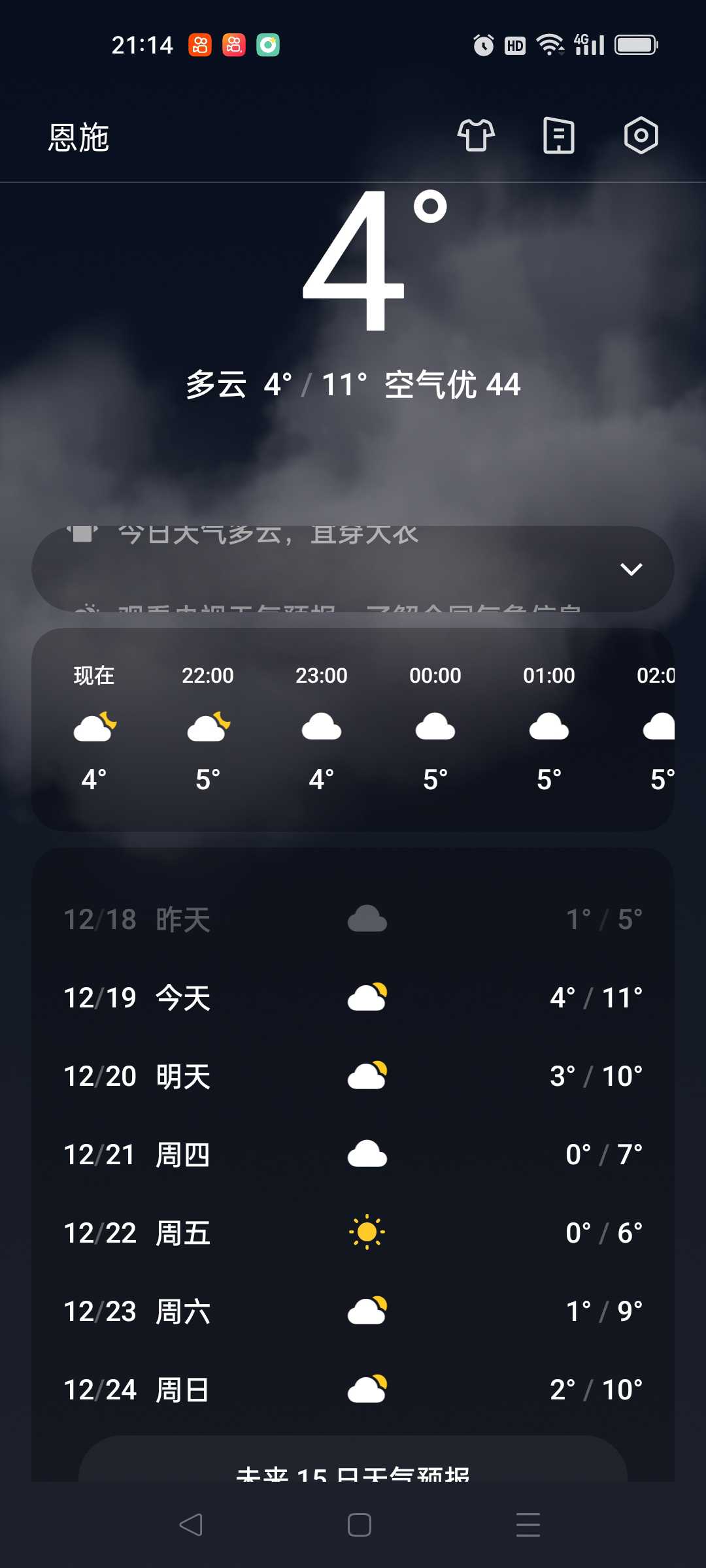The image size is (706, 1568).
Task: Open the 12/22 周五 forecast row
Action: click(x=353, y=1233)
